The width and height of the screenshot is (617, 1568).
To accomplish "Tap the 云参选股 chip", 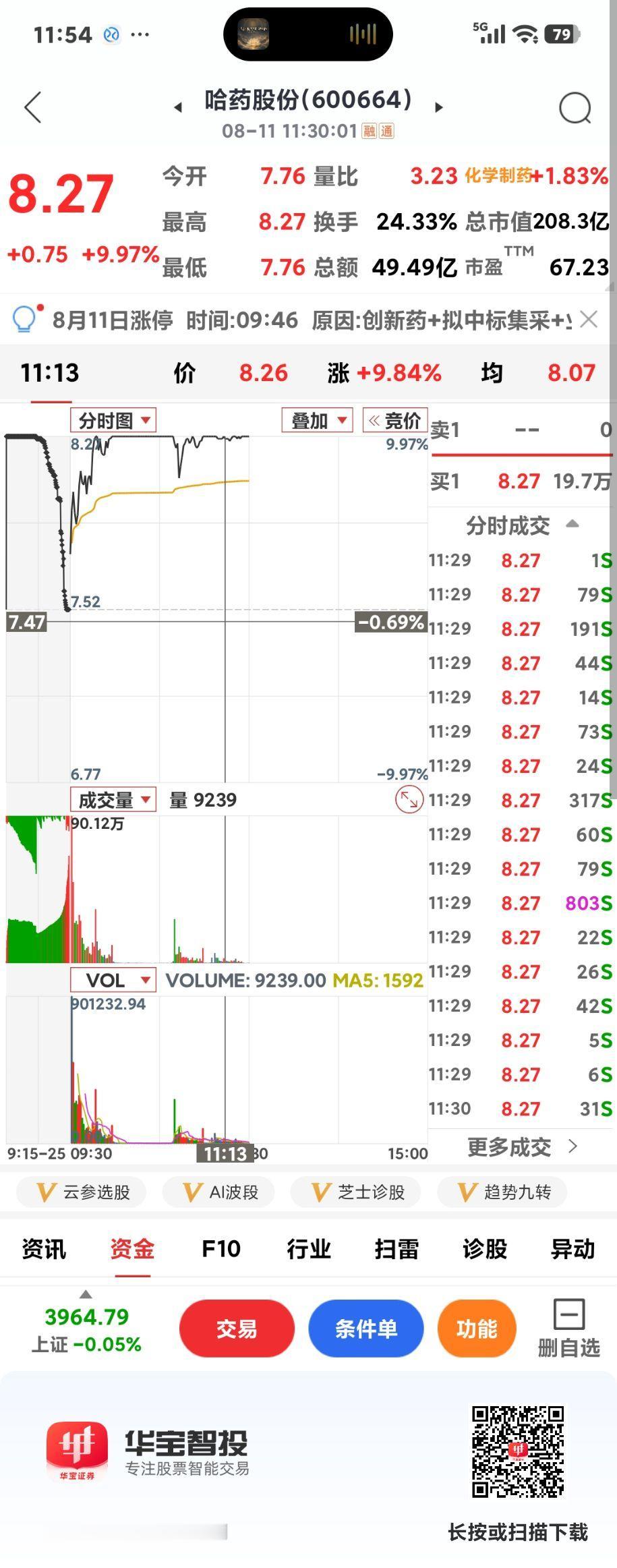I will (x=82, y=1192).
